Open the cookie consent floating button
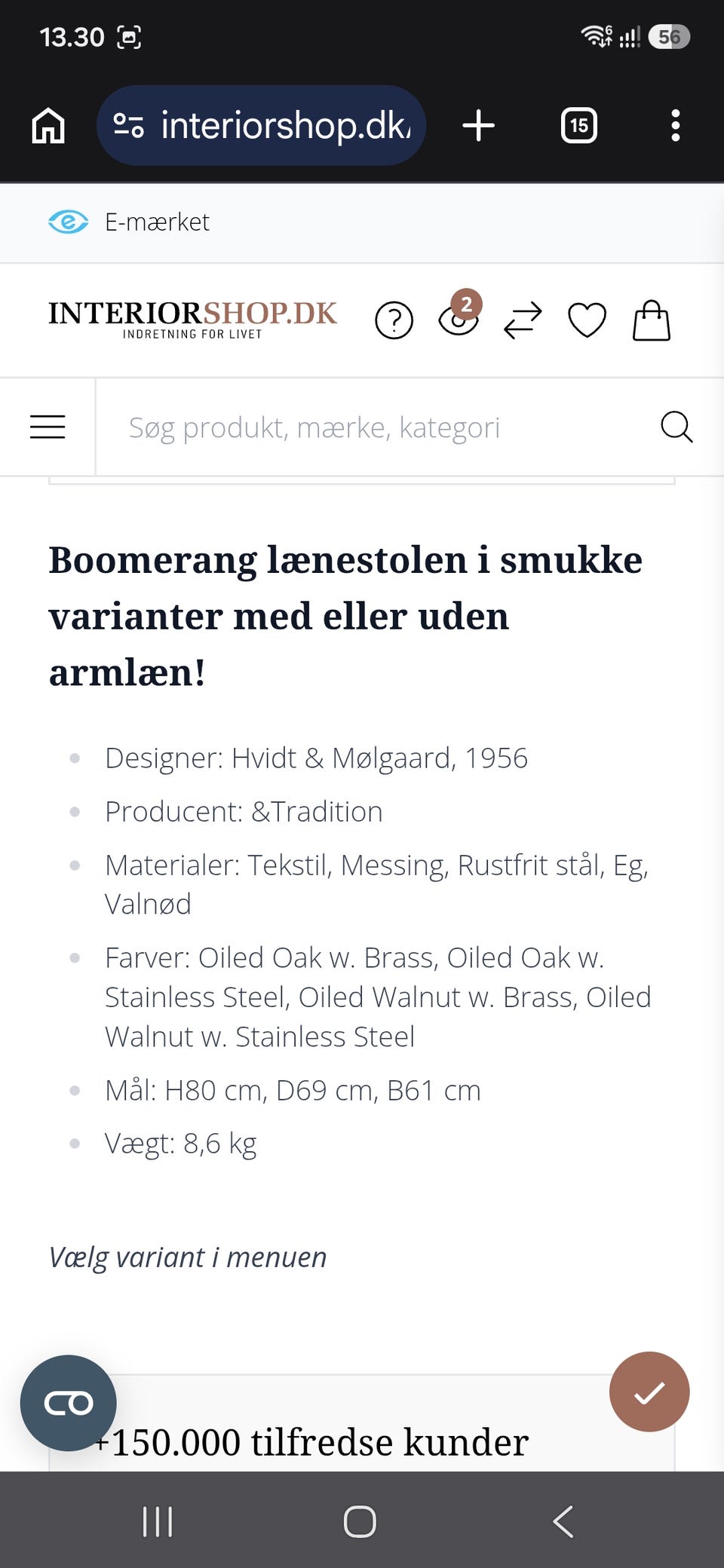 click(69, 1403)
